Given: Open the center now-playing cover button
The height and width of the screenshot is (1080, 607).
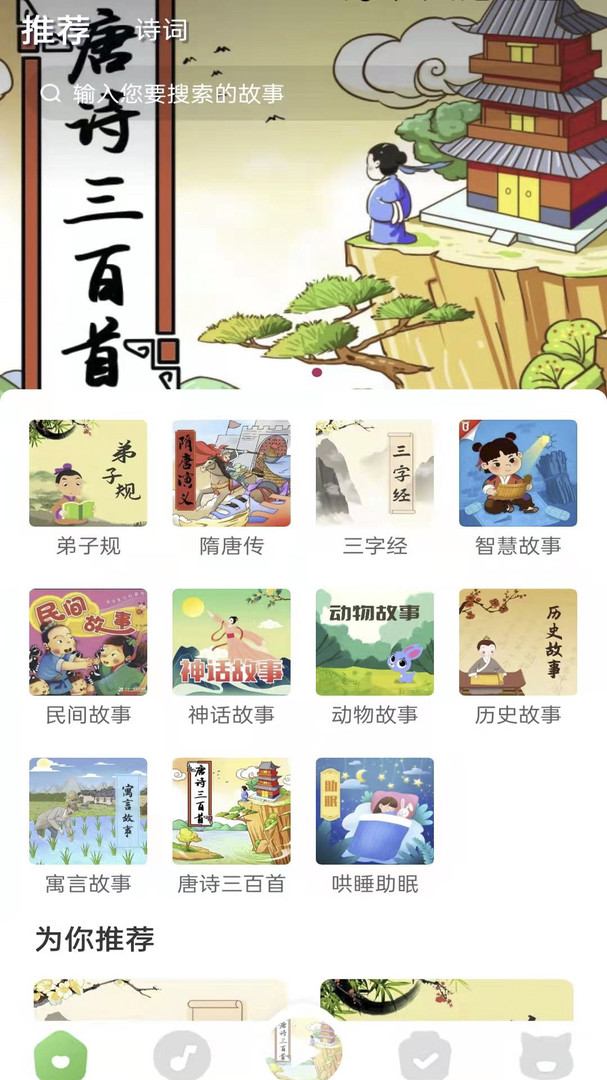Looking at the screenshot, I should point(304,1047).
